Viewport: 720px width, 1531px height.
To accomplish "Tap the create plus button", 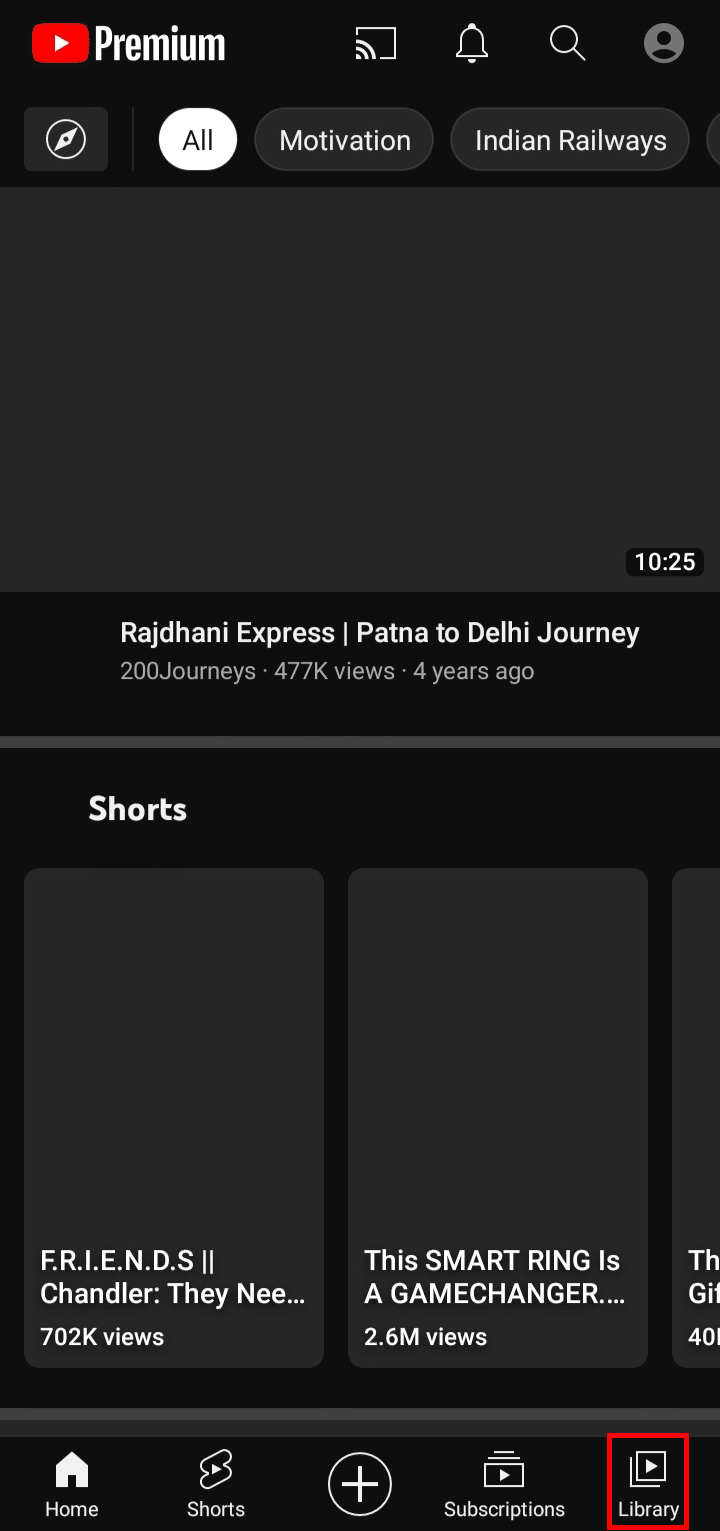I will click(x=360, y=1484).
